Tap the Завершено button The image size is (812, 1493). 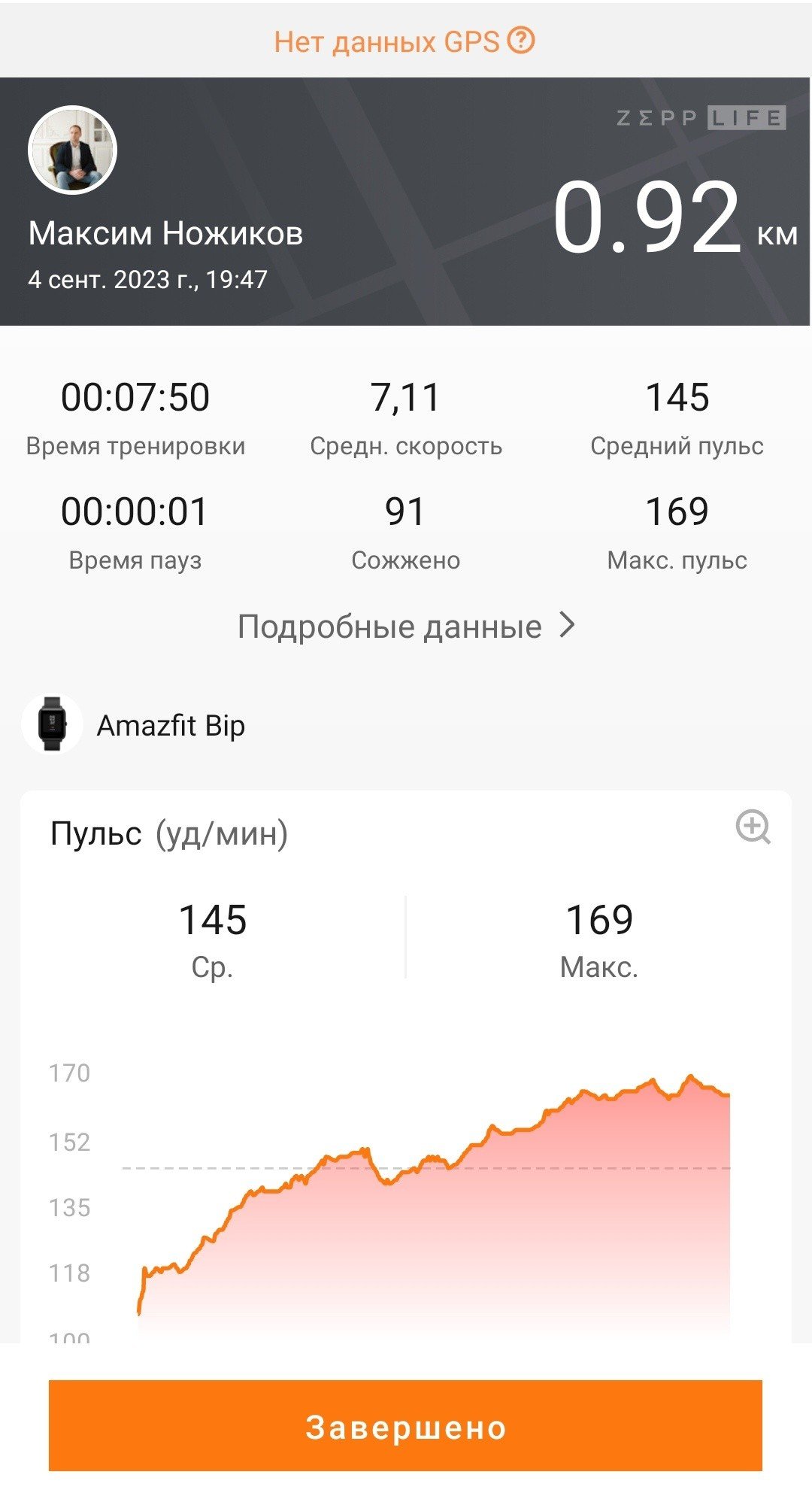(x=405, y=1425)
